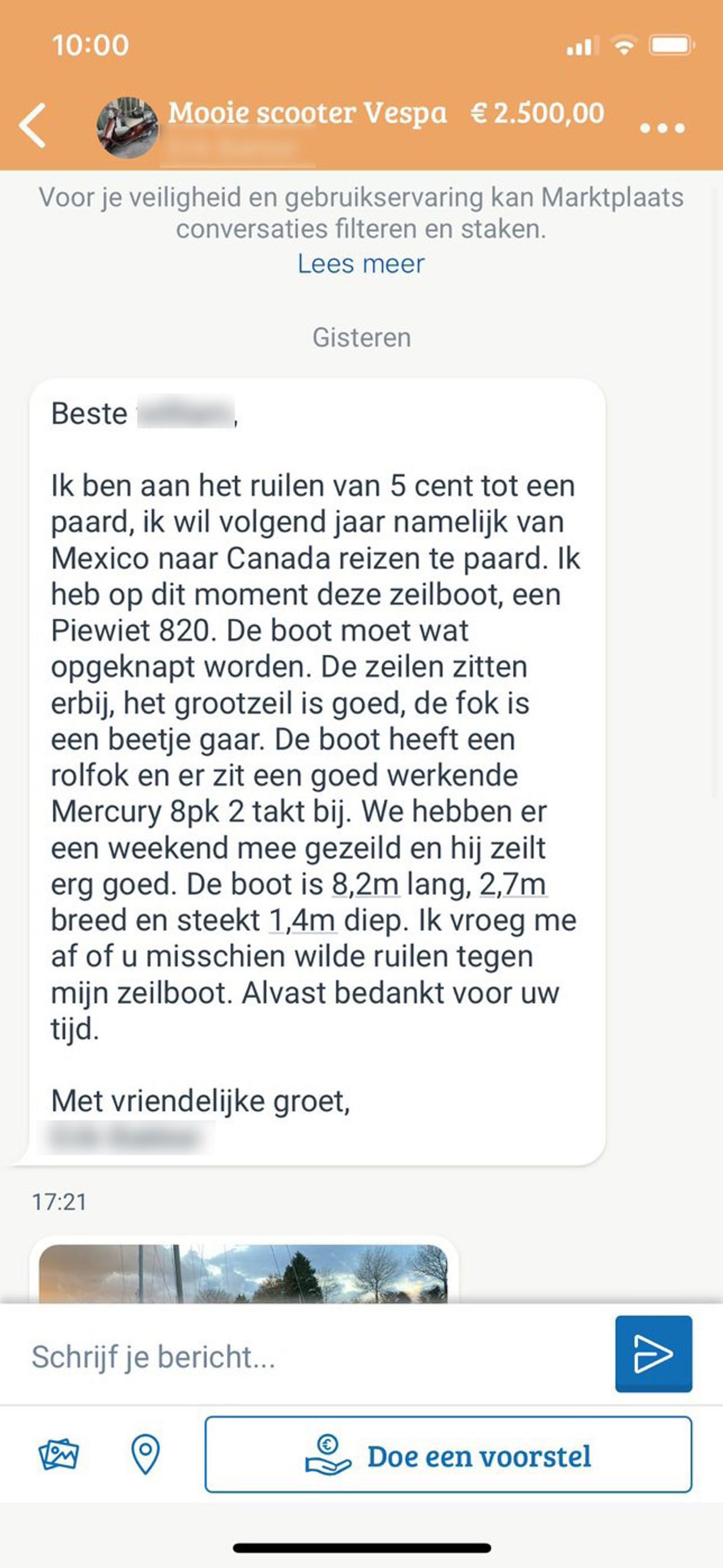Follow the Lees meer link
The height and width of the screenshot is (1568, 723).
point(361,263)
